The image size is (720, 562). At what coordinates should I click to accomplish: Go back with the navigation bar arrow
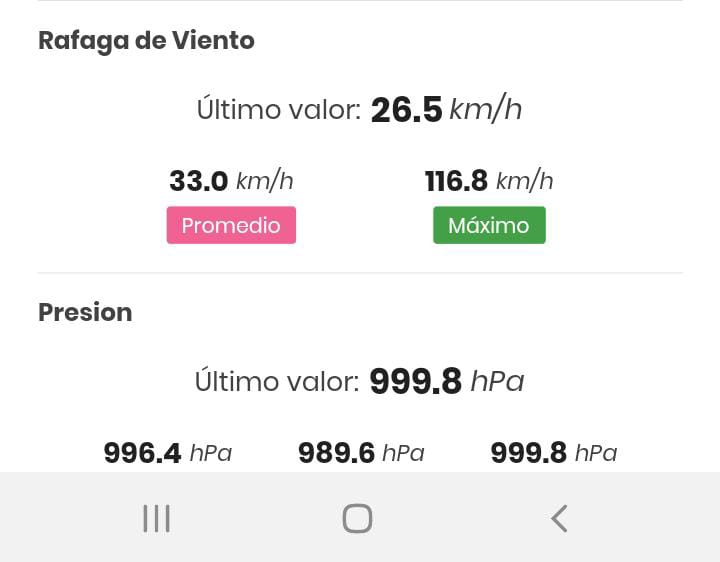click(x=559, y=518)
